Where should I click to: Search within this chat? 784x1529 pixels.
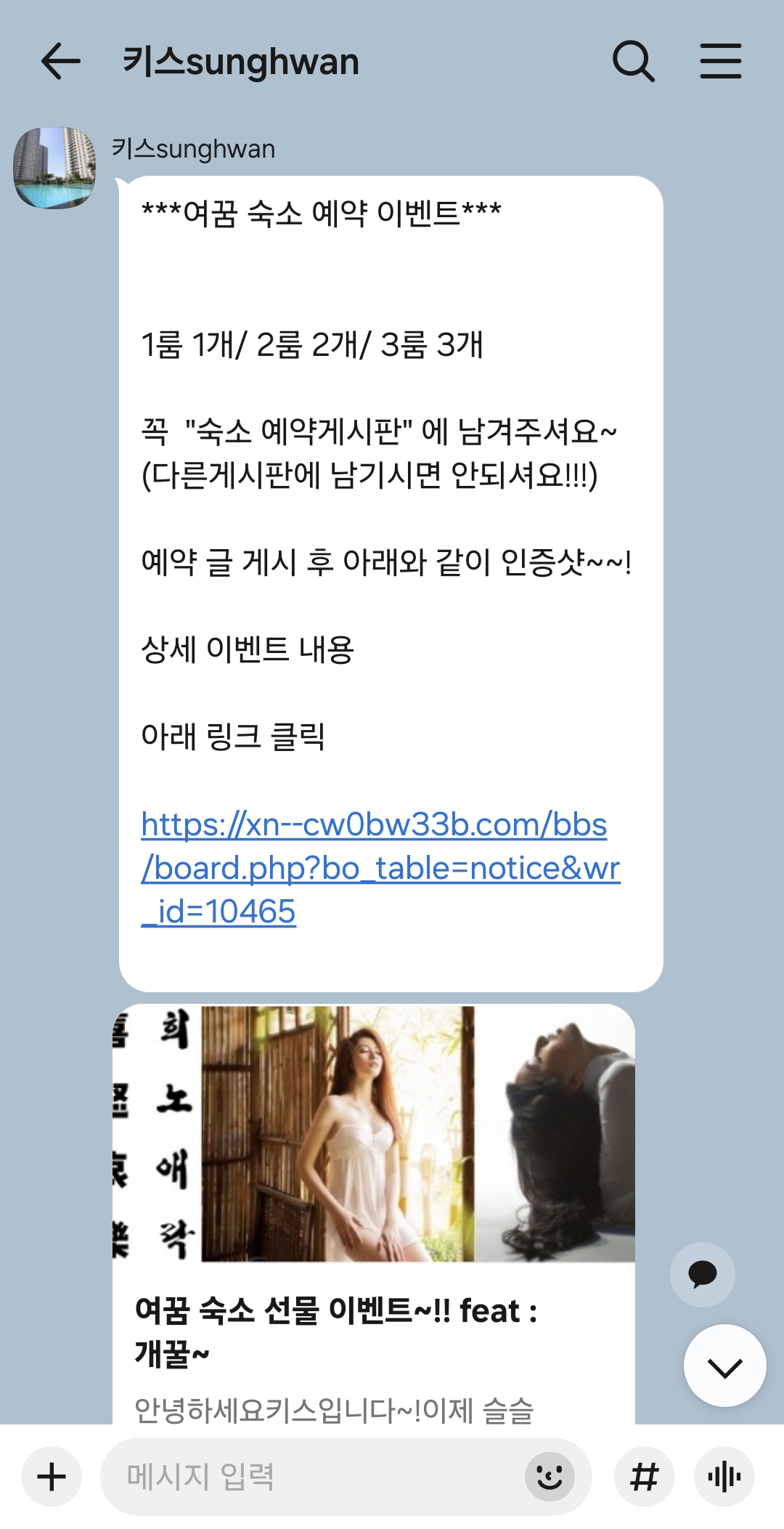[633, 61]
